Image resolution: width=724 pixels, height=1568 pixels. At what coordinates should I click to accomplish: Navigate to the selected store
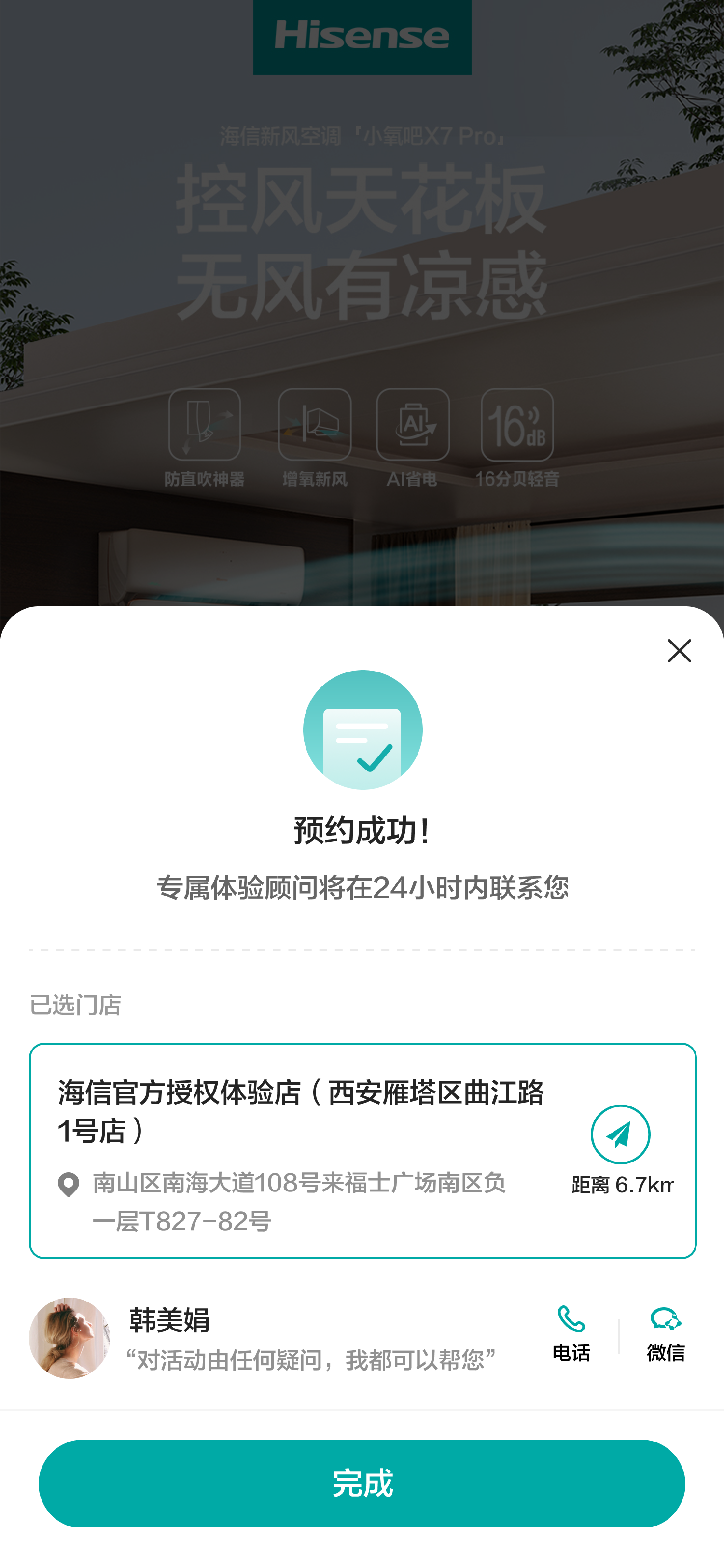tap(620, 1135)
